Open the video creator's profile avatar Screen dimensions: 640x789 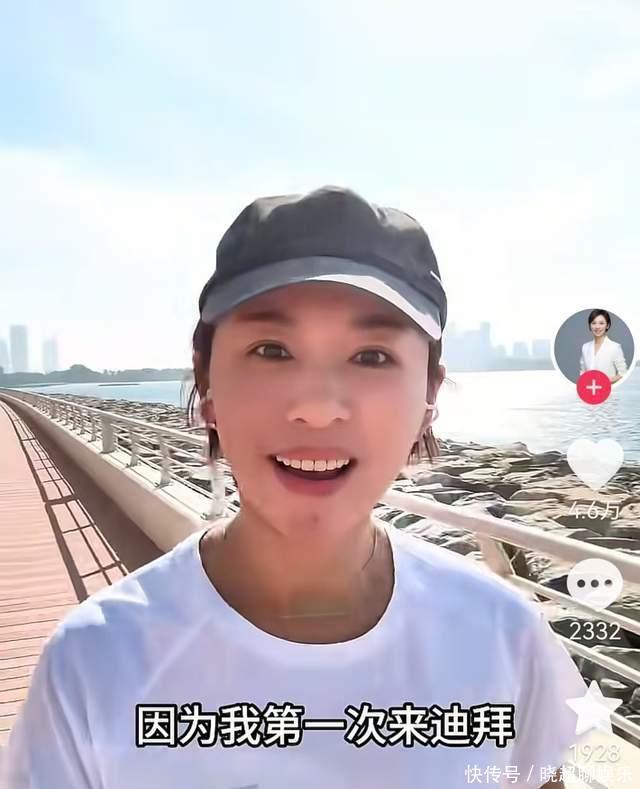coord(594,345)
